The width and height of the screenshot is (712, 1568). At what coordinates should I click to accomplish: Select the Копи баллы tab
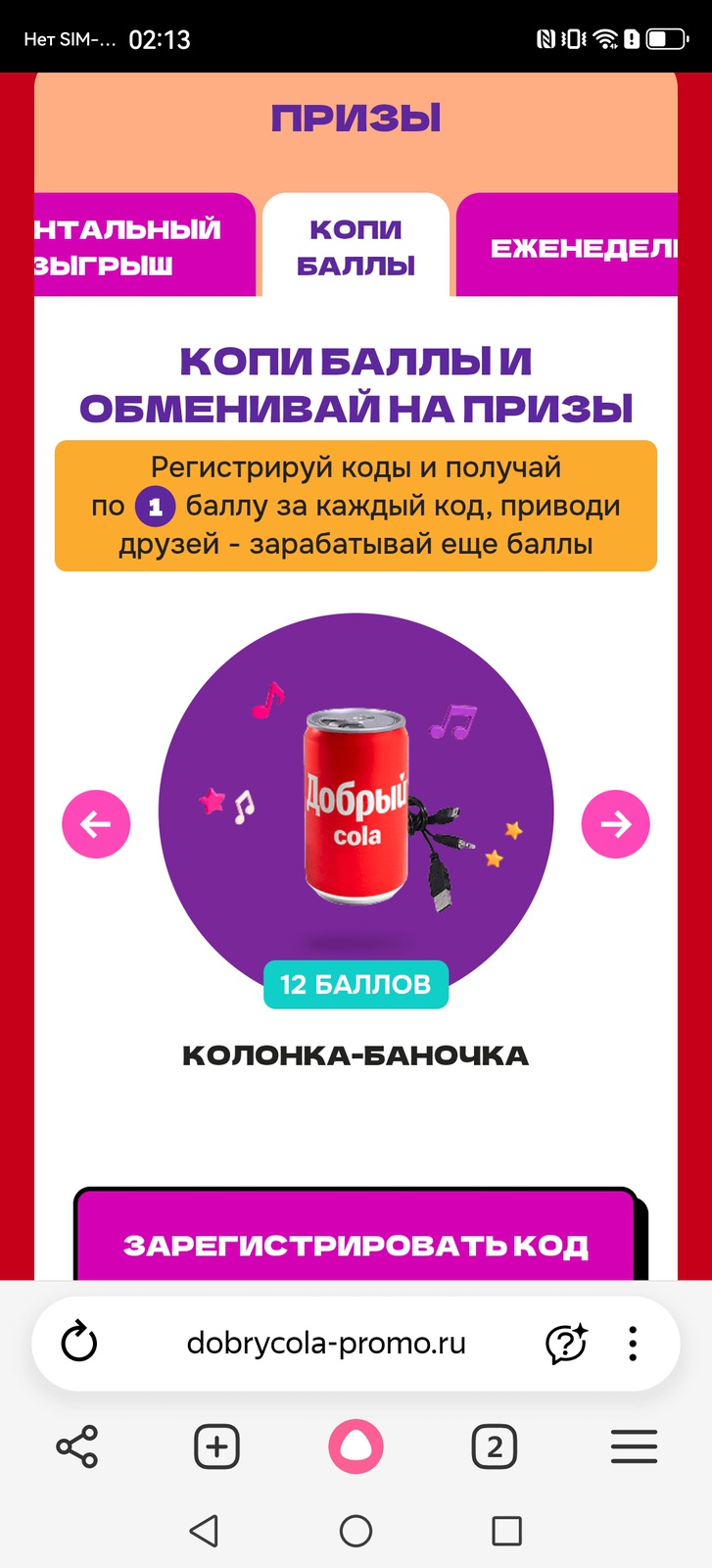pos(356,247)
